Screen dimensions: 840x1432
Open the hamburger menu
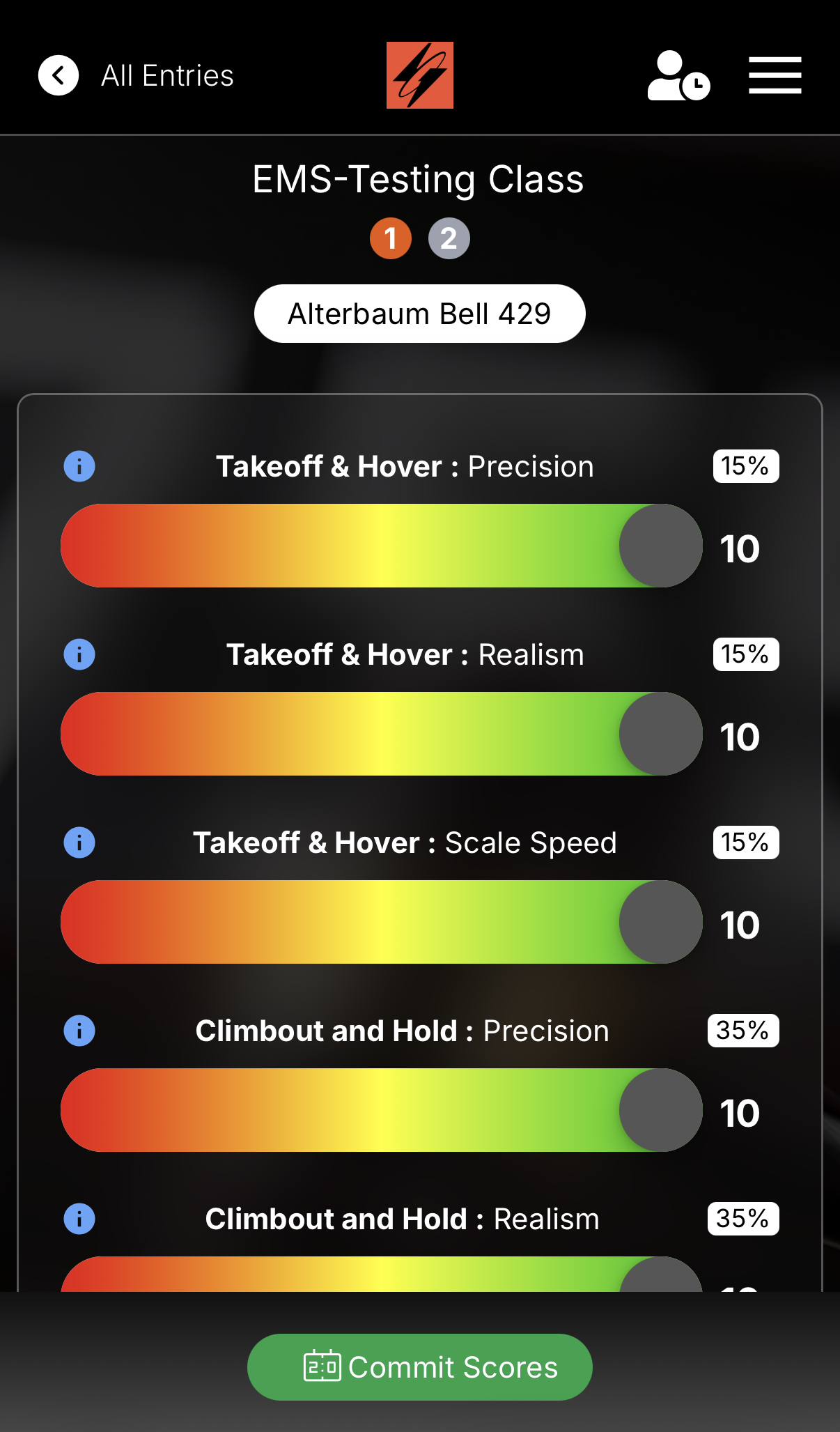coord(775,75)
